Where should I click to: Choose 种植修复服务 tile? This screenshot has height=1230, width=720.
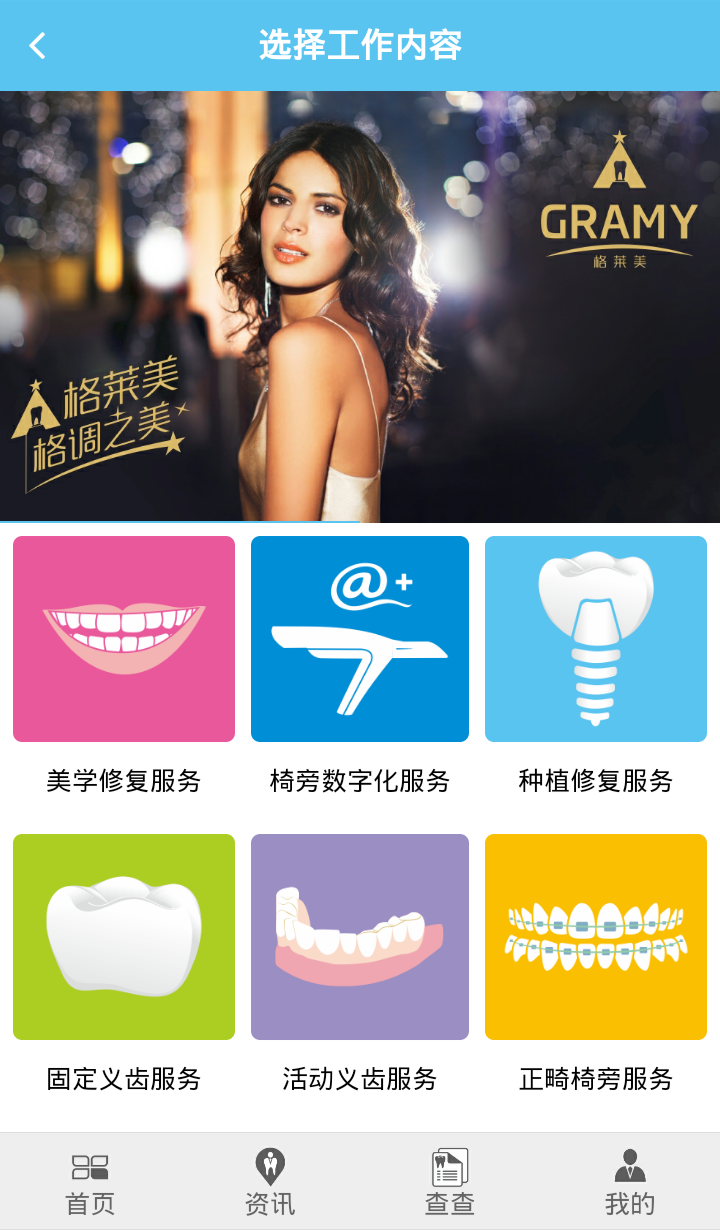596,639
